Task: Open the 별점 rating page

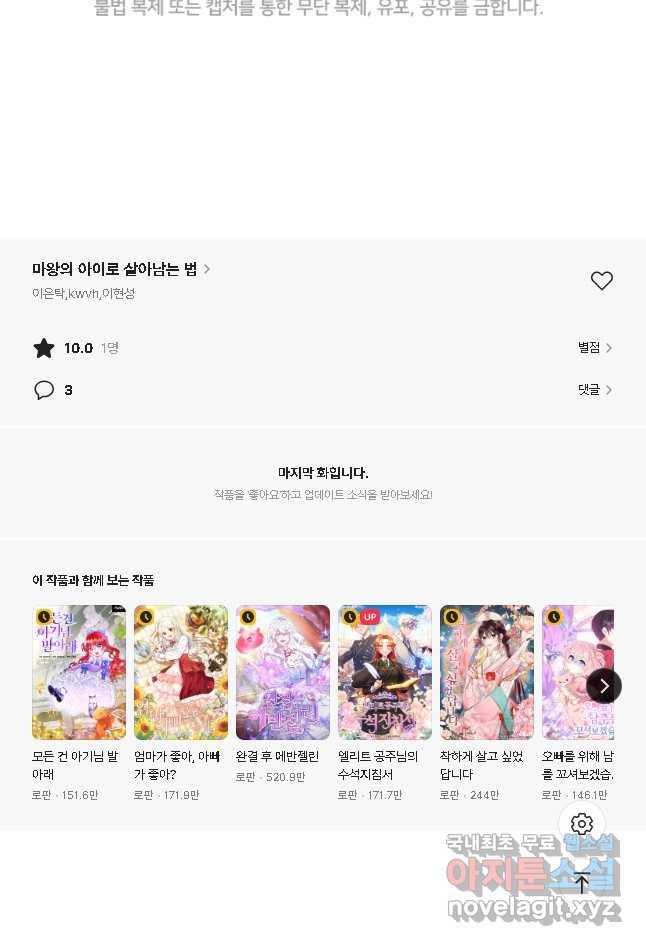Action: (594, 348)
